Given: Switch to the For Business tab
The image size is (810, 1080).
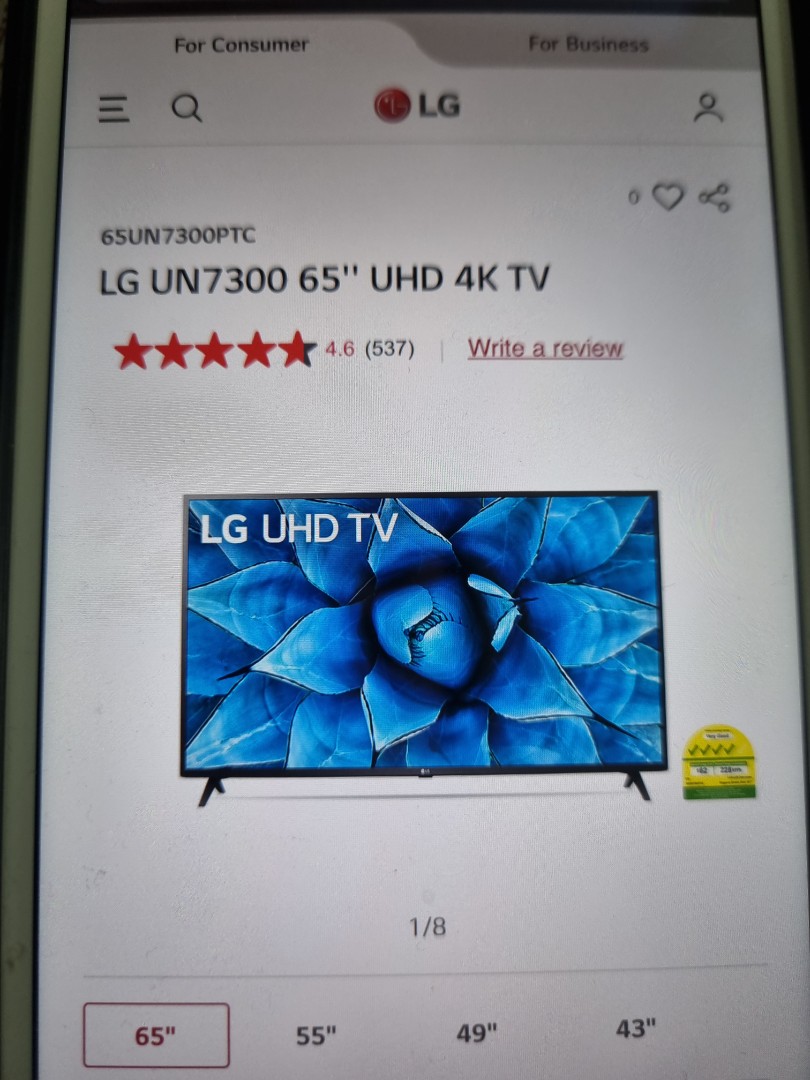Looking at the screenshot, I should 588,44.
